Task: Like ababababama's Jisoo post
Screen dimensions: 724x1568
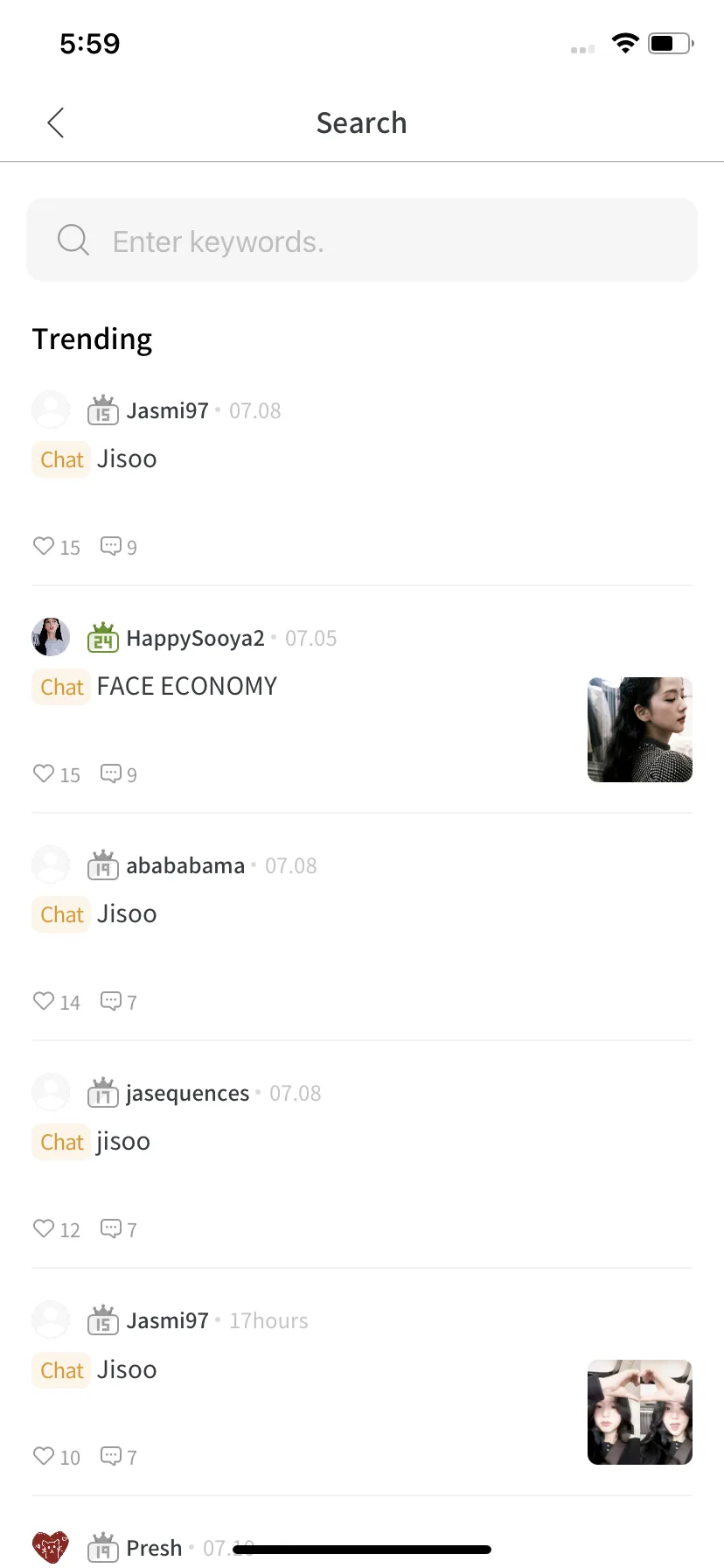Action: tap(44, 1001)
